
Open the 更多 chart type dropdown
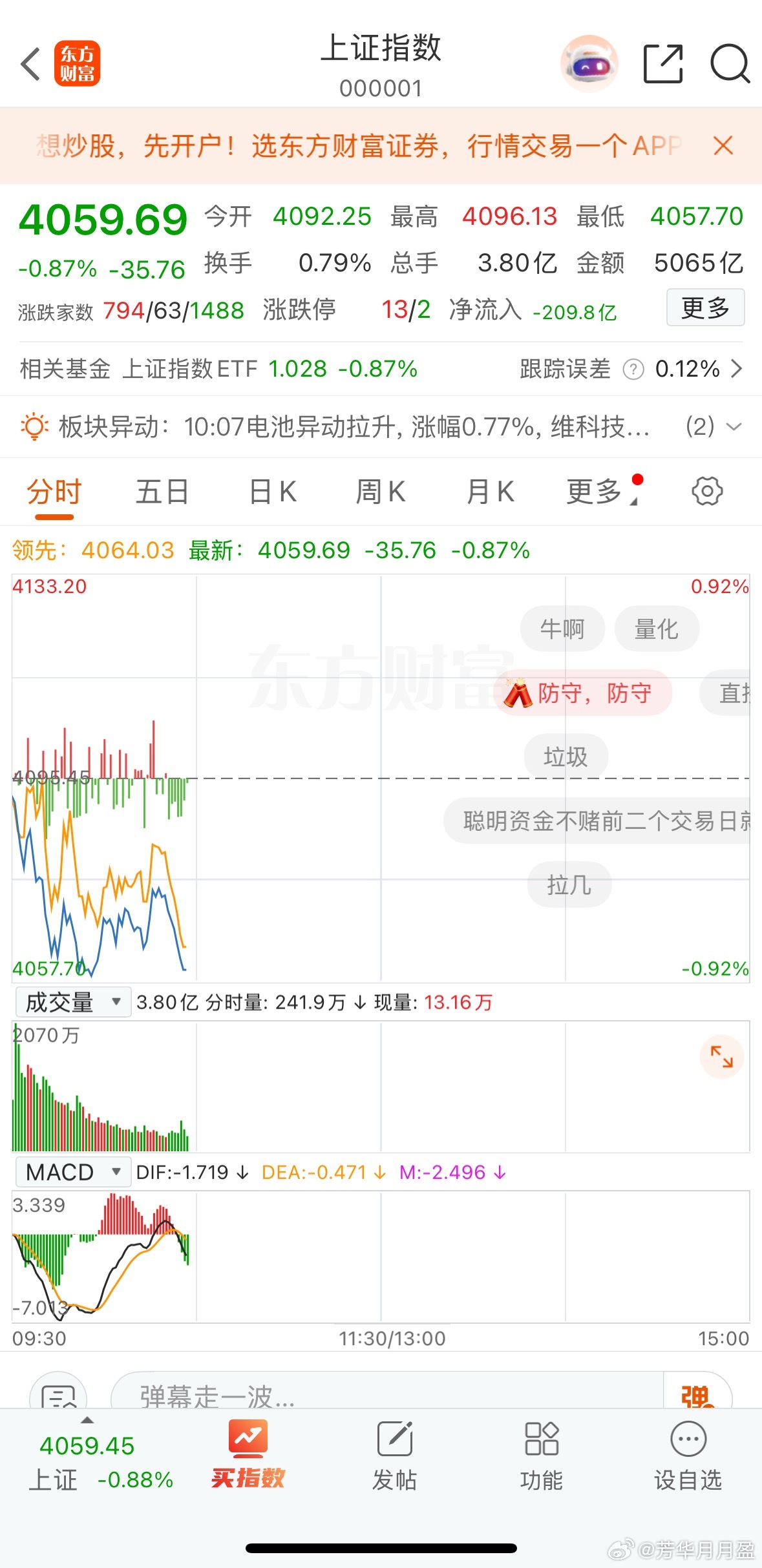tap(598, 491)
